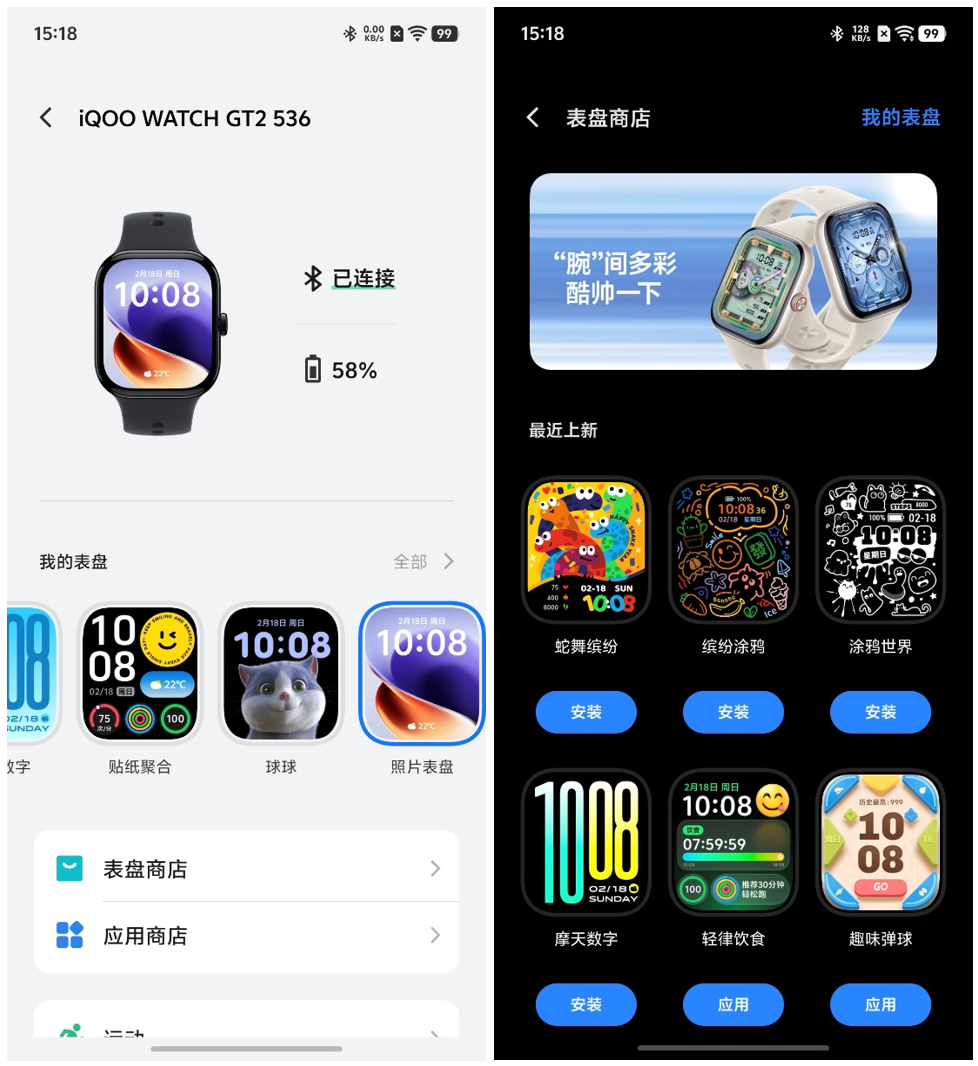Tap 应用 under 趣味弹球
The image size is (978, 1066).
click(x=880, y=1005)
